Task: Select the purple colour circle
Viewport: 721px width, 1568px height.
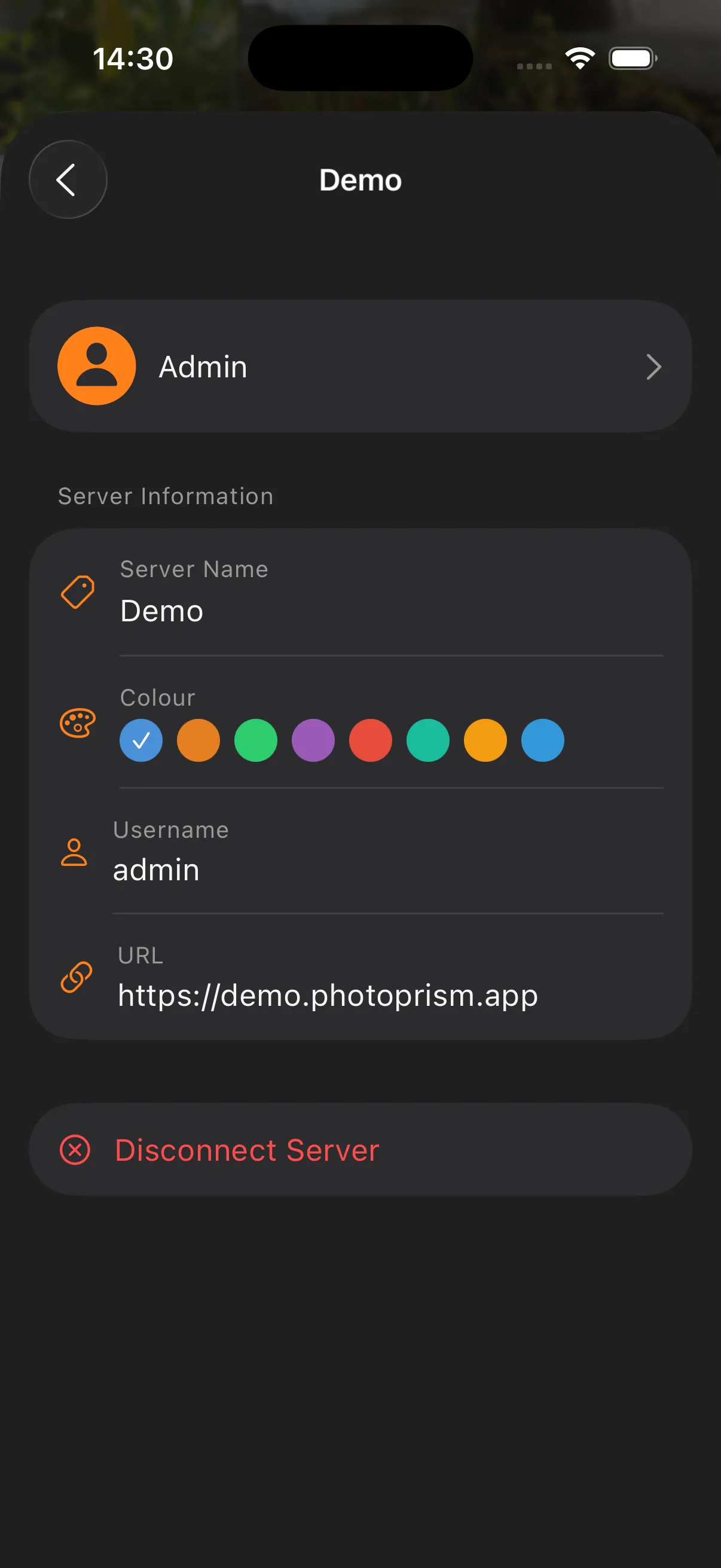Action: (313, 740)
